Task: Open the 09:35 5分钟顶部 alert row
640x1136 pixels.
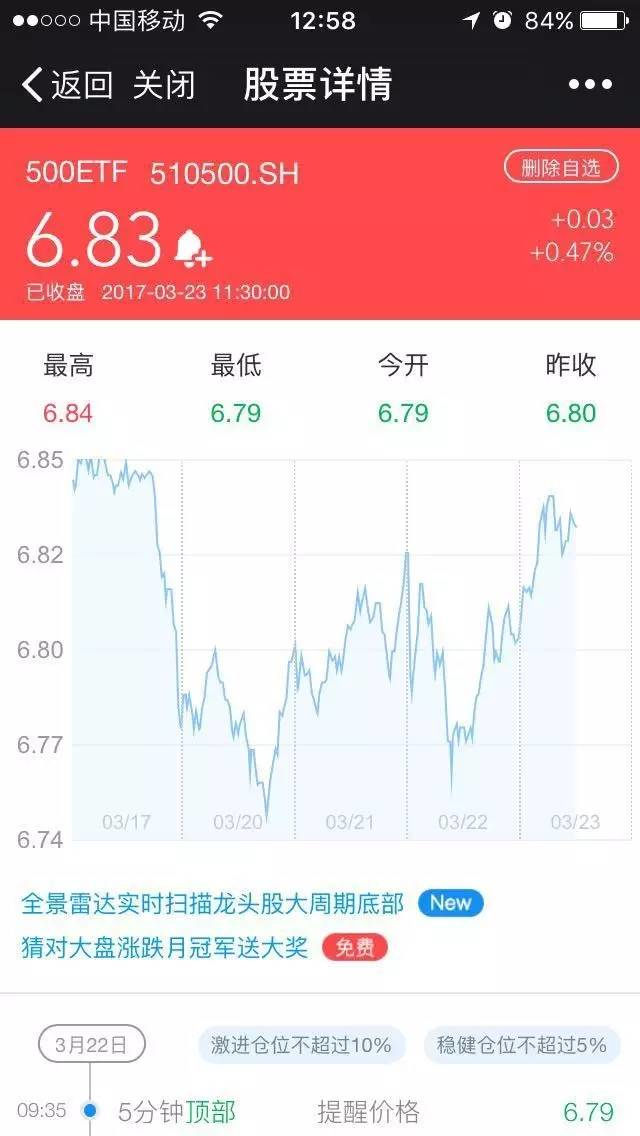Action: point(320,1111)
